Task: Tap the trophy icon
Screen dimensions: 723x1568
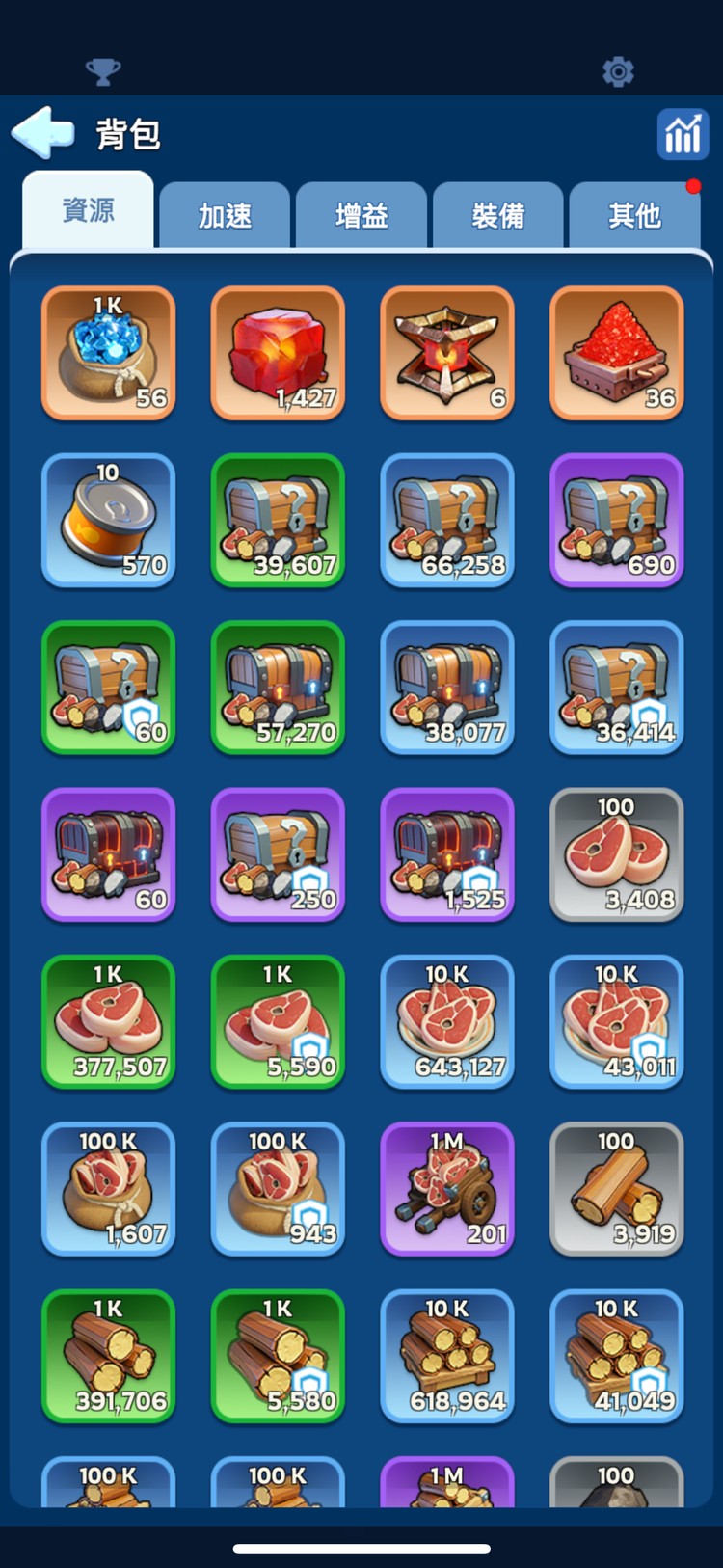Action: (x=103, y=71)
